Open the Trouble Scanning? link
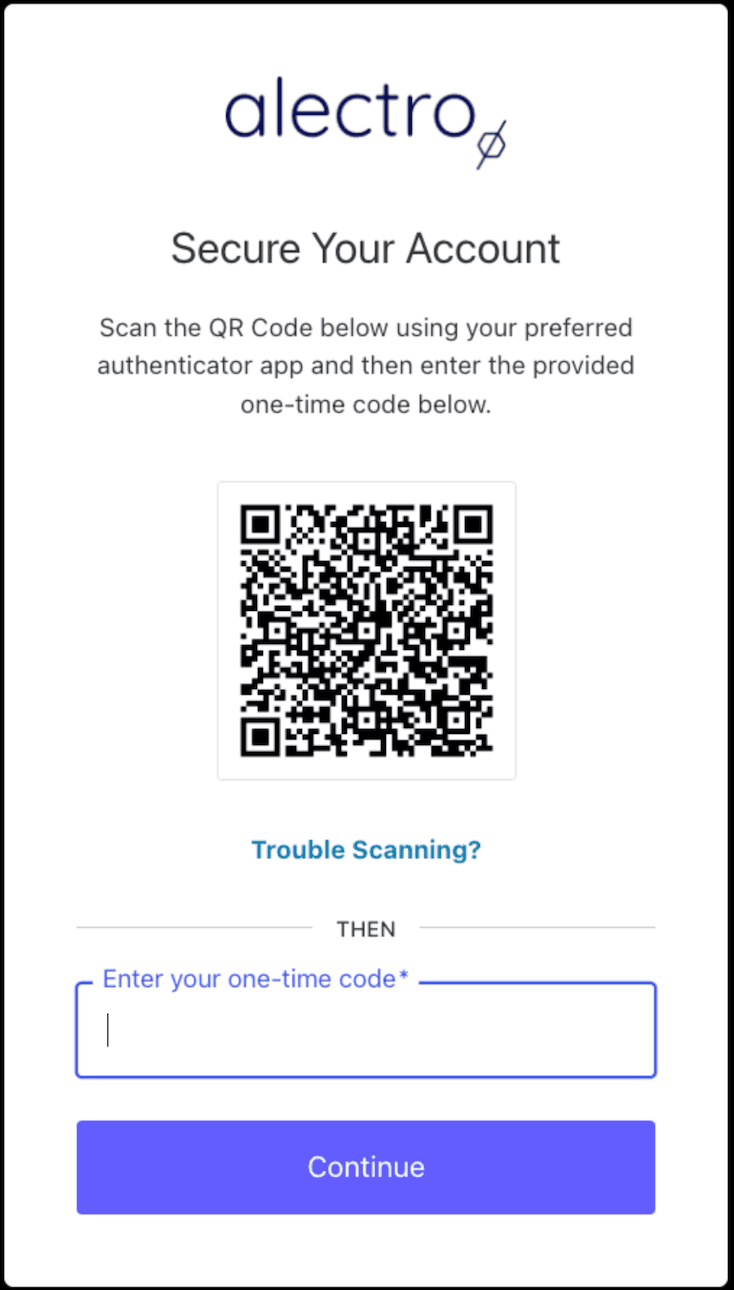The height and width of the screenshot is (1290, 734). 366,850
